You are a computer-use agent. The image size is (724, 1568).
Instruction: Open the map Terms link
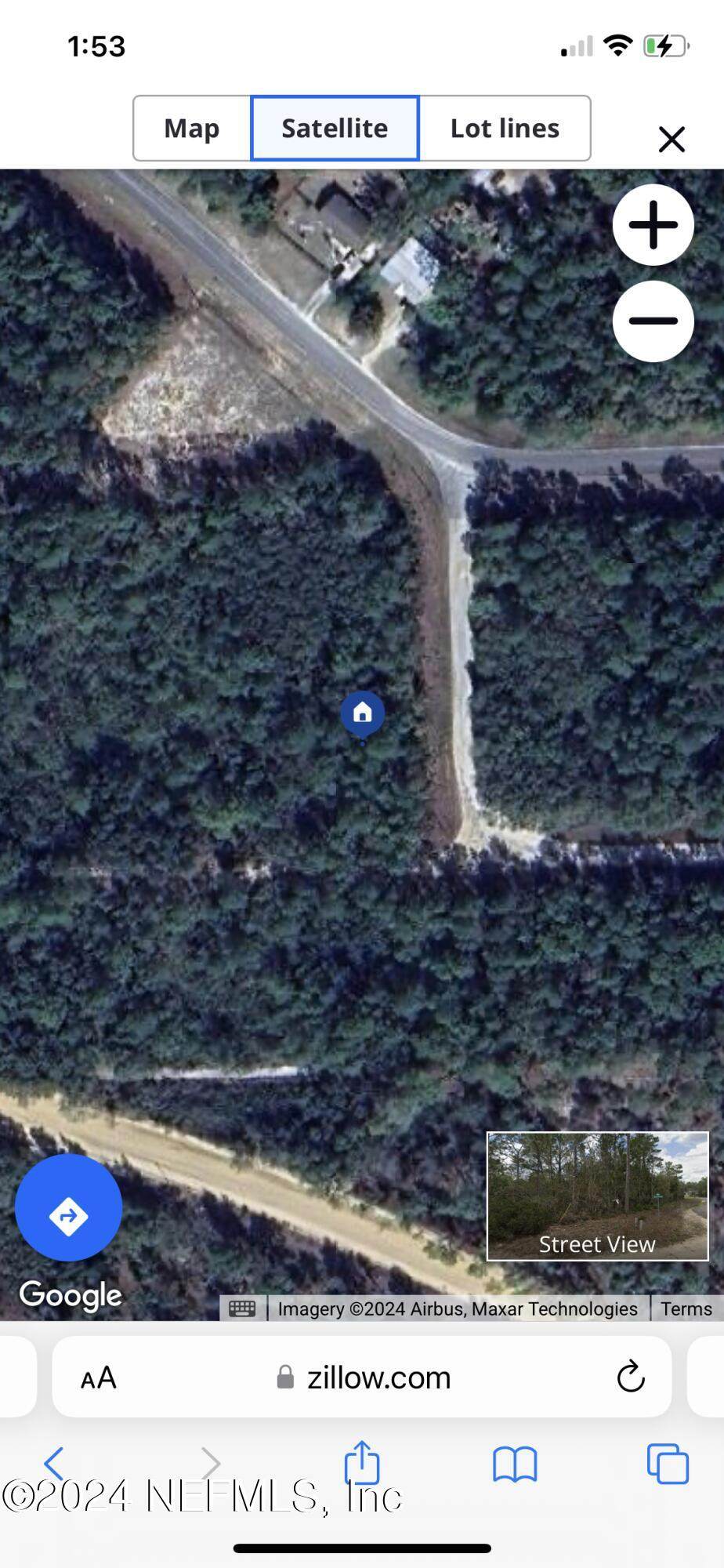pos(686,1308)
